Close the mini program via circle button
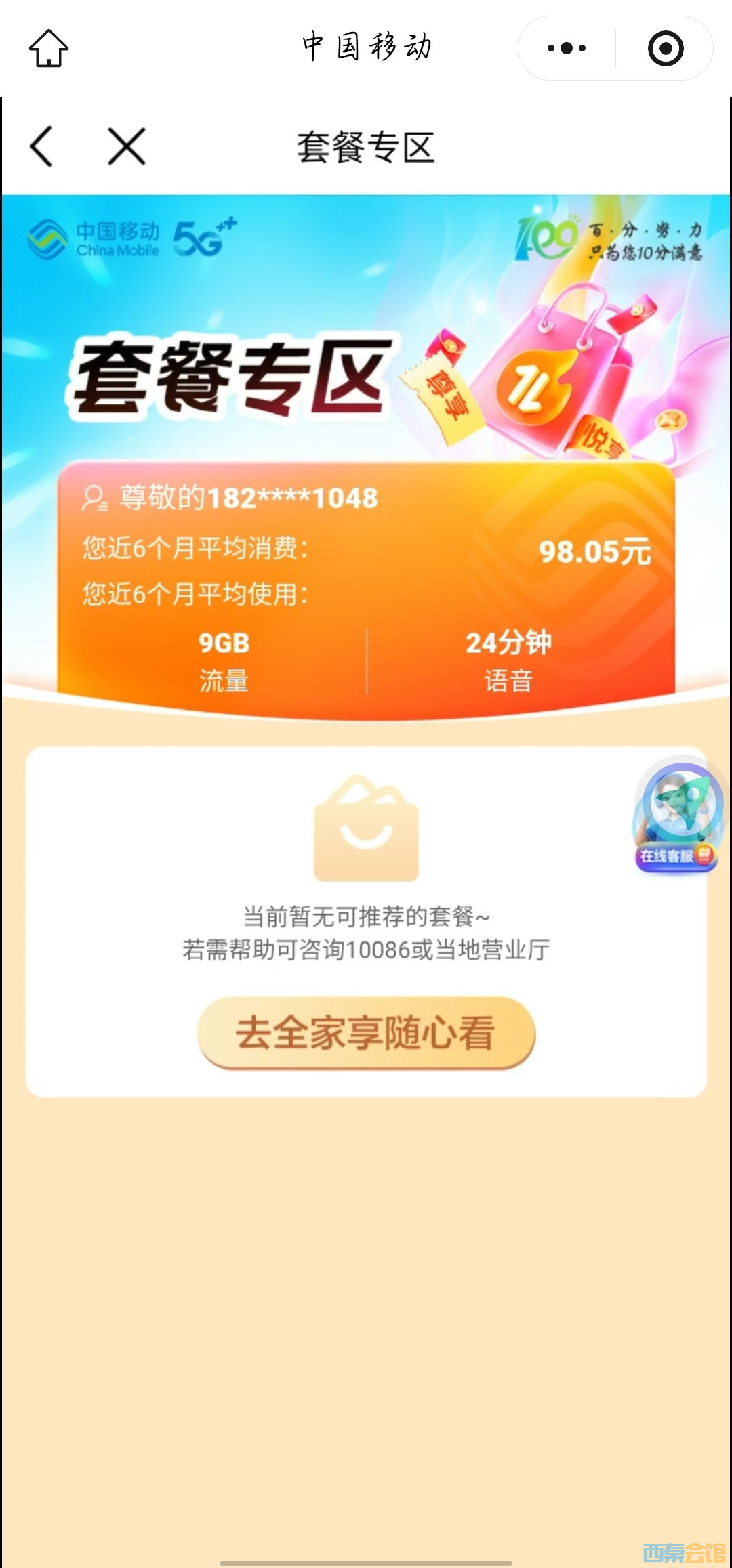Image resolution: width=732 pixels, height=1568 pixels. pyautogui.click(x=665, y=48)
